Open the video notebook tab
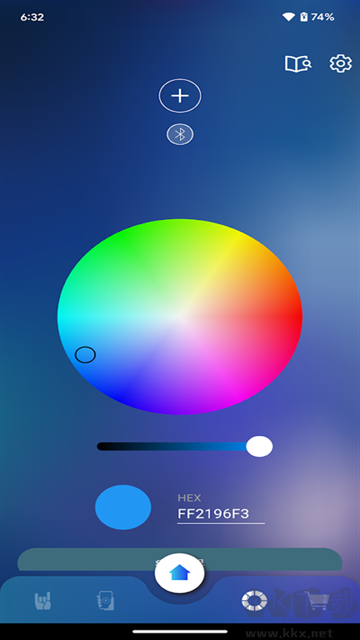Image resolution: width=360 pixels, height=640 pixels. pos(106,600)
